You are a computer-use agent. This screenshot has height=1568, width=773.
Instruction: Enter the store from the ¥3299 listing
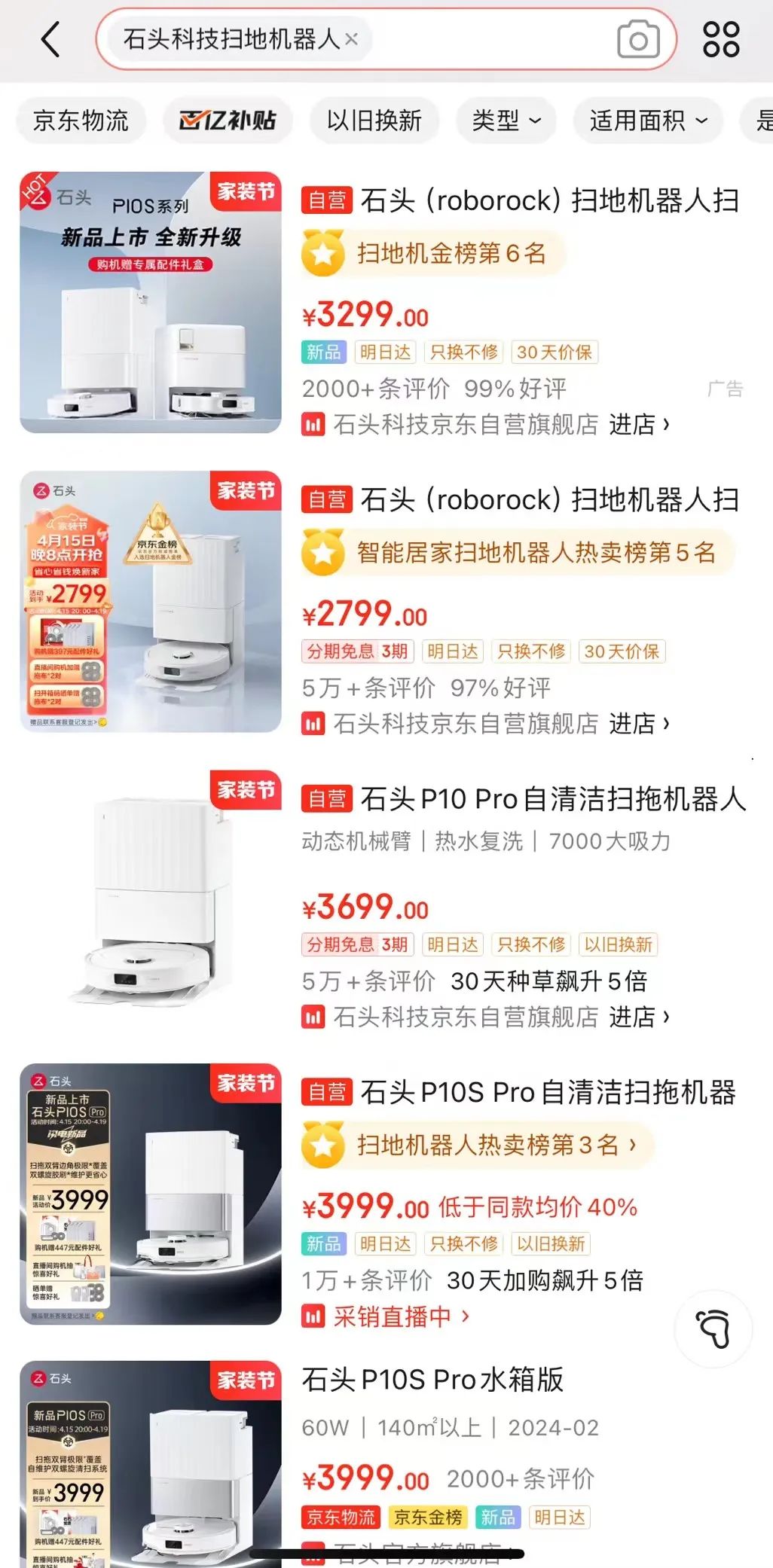[x=638, y=425]
